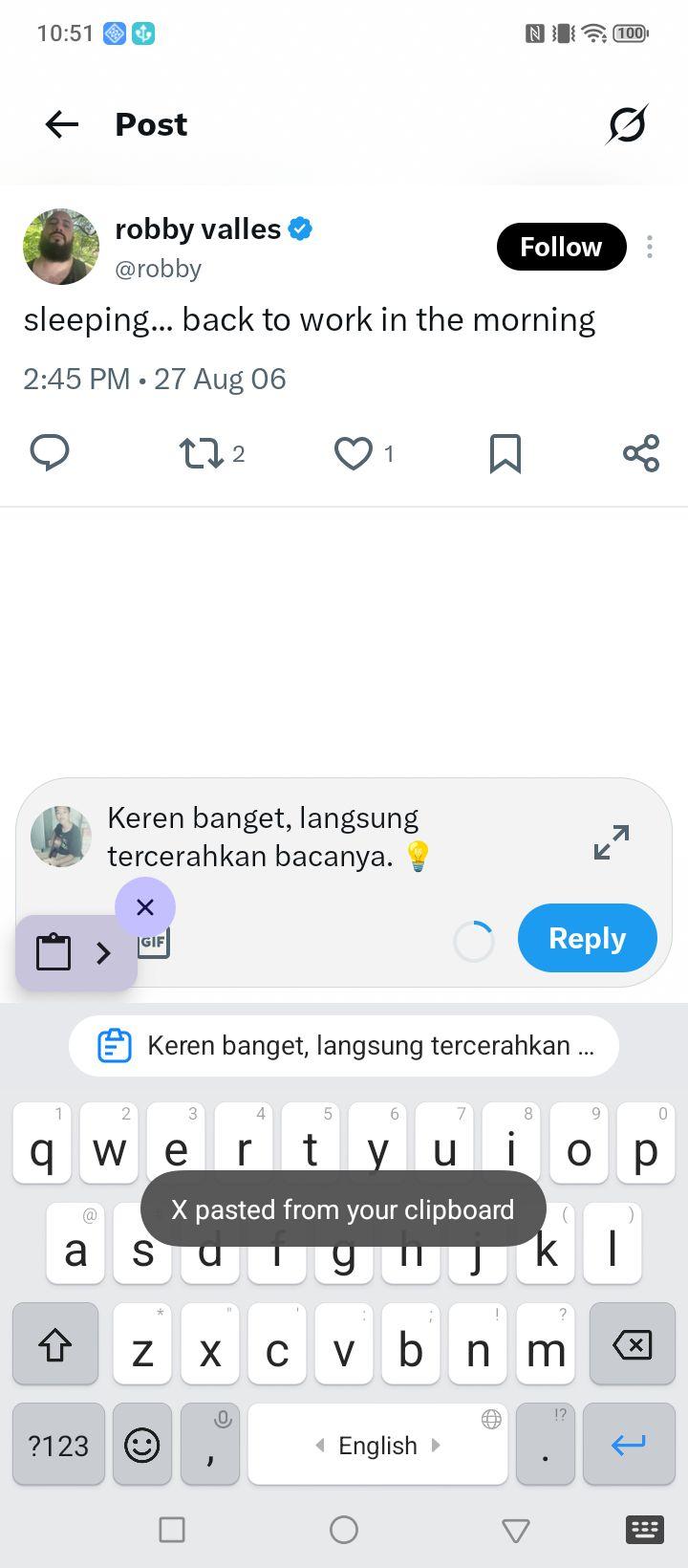Repost the post with the retweet icon
Screen dimensions: 688x1568
click(201, 453)
